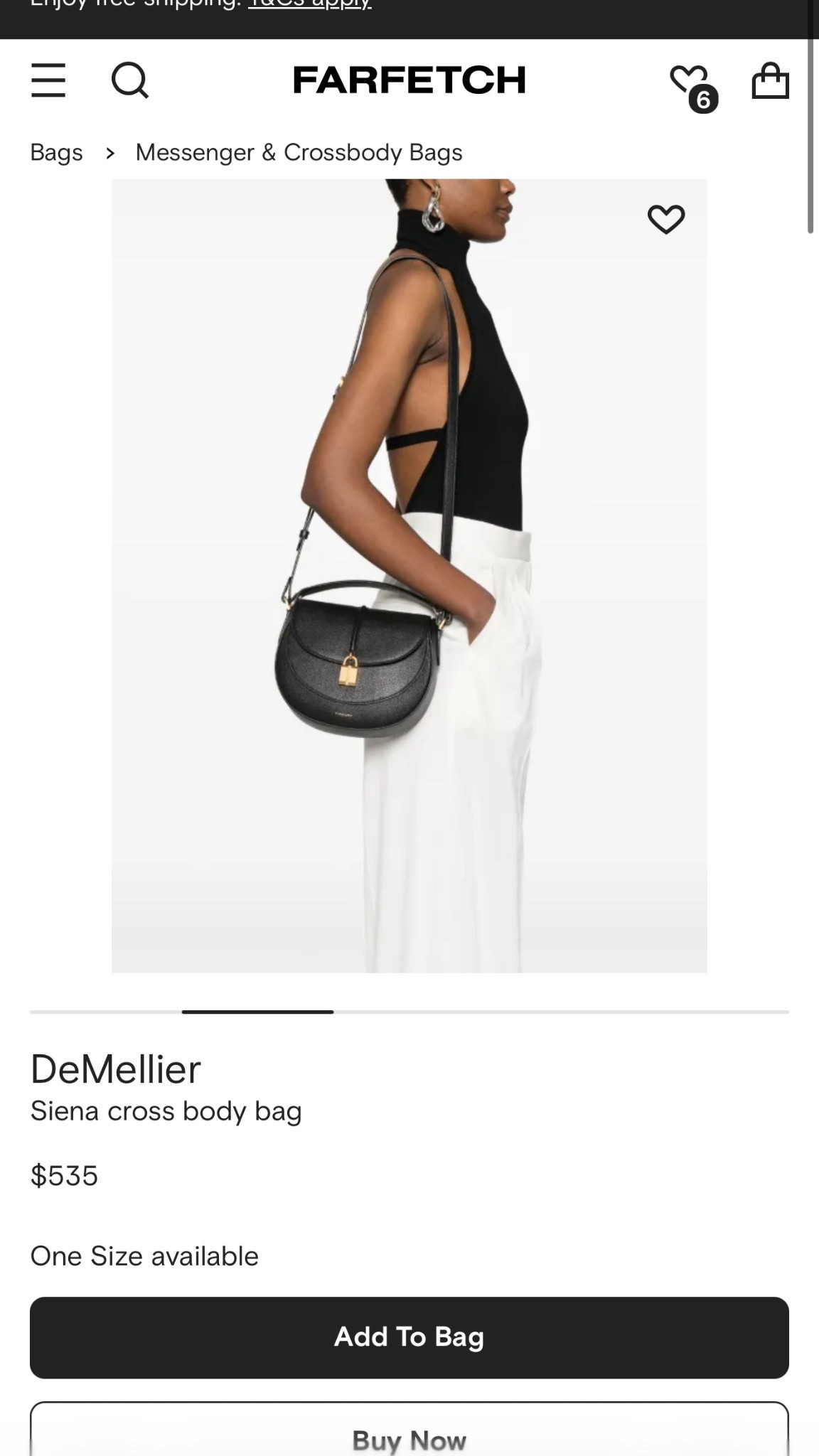Open the shopping bag
Viewport: 819px width, 1456px height.
770,81
